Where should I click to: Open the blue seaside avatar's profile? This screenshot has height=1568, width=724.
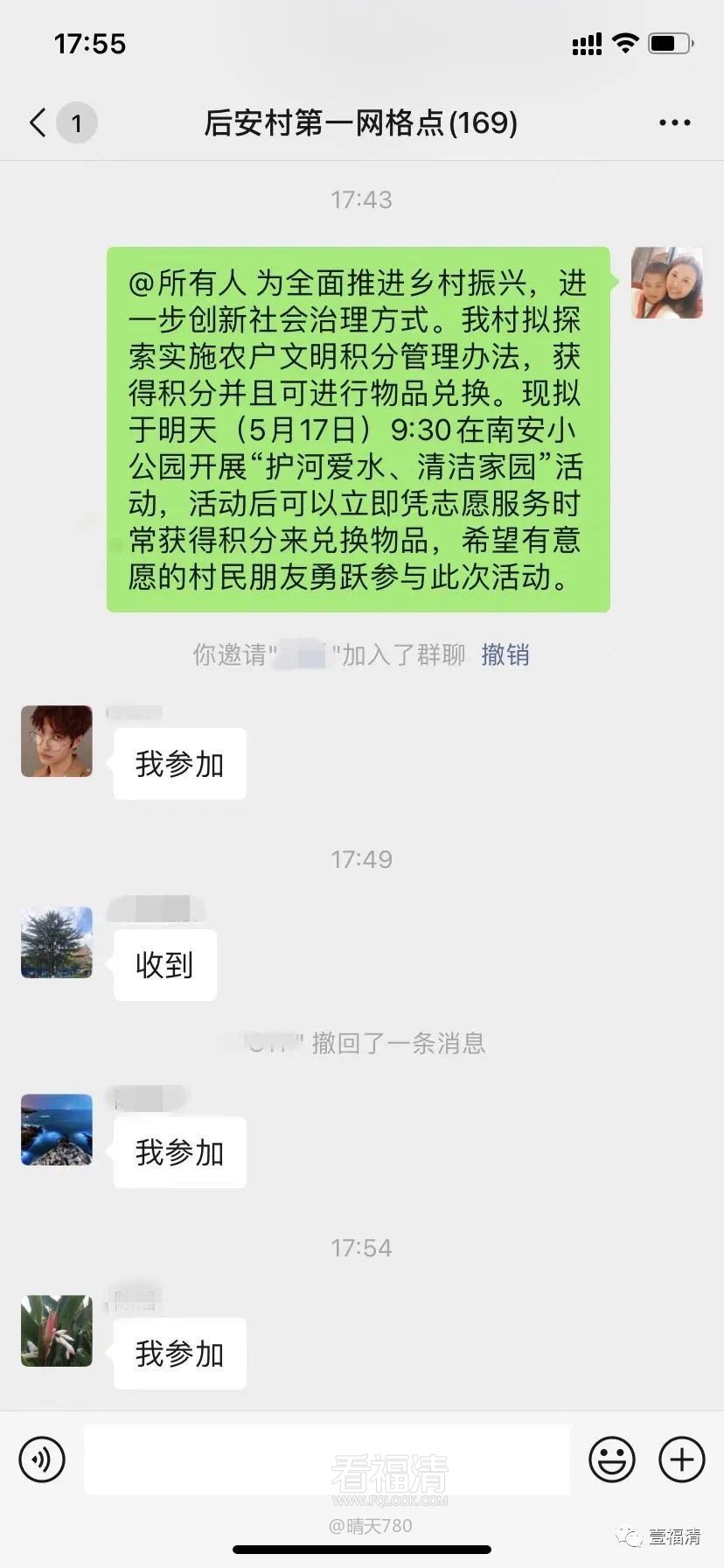pos(57,1130)
